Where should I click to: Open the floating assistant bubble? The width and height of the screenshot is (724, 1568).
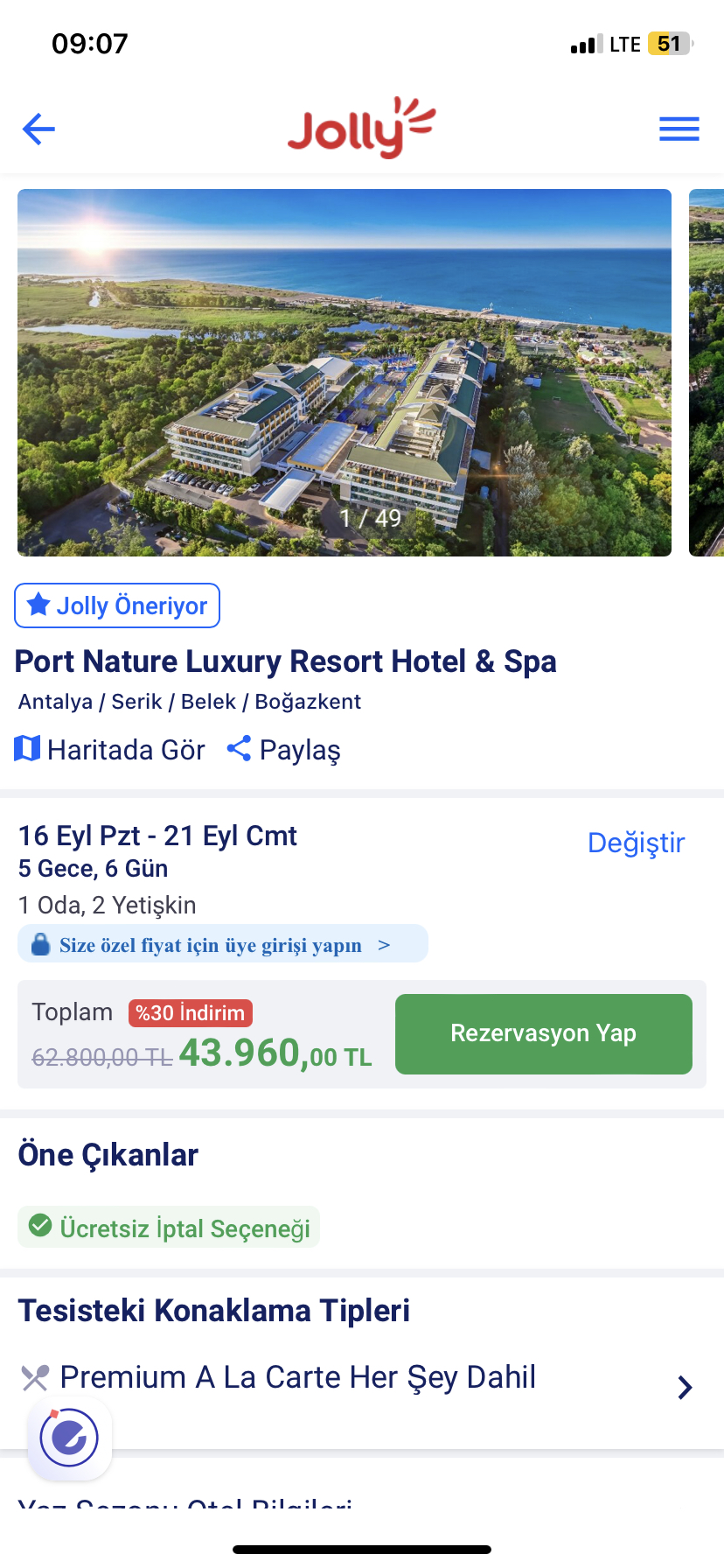70,1438
